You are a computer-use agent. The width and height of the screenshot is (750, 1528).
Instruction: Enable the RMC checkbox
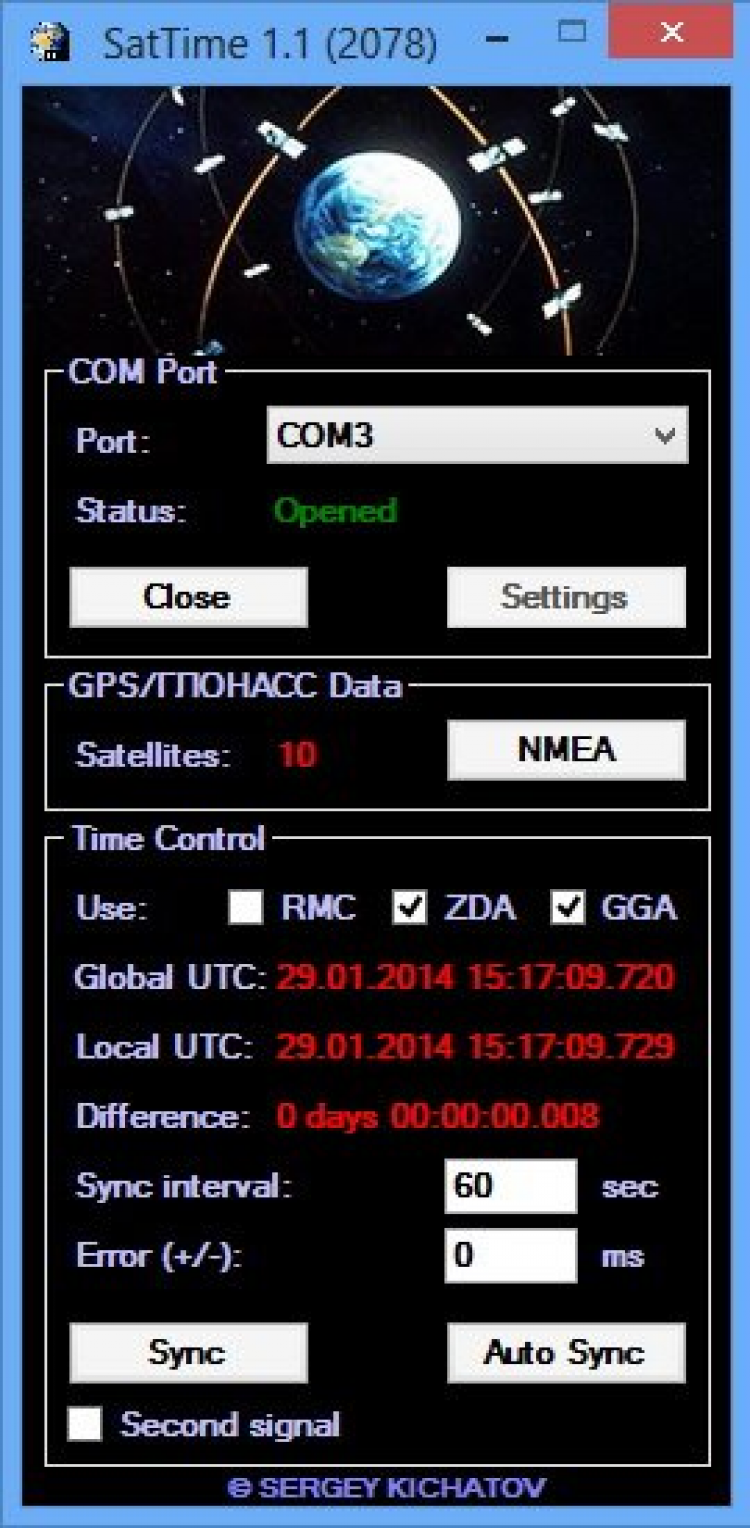246,907
